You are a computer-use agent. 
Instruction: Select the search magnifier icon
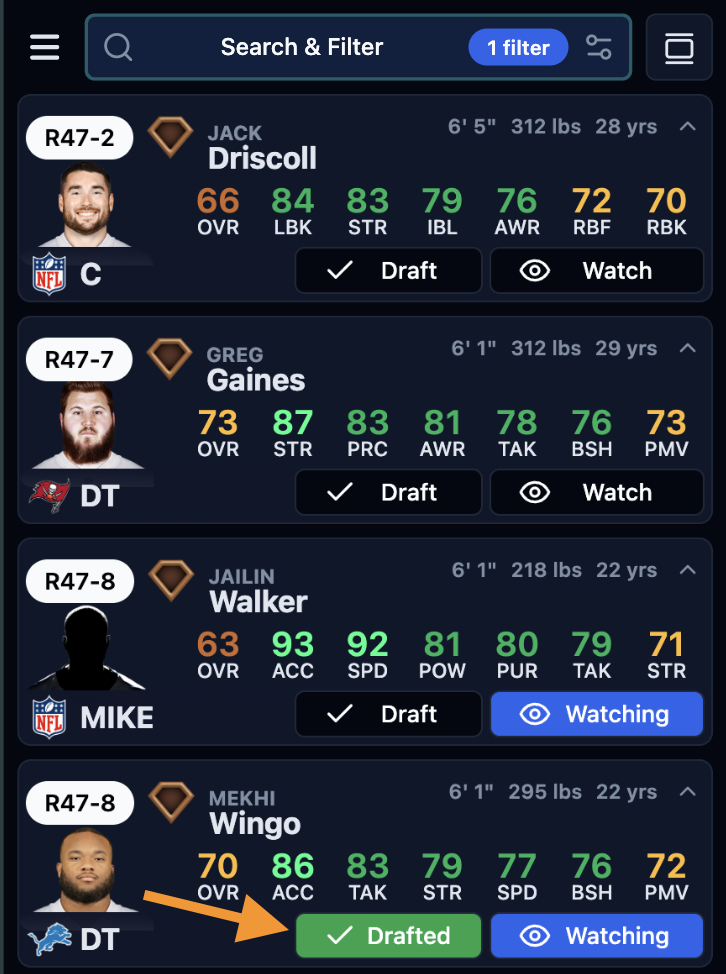tap(118, 47)
